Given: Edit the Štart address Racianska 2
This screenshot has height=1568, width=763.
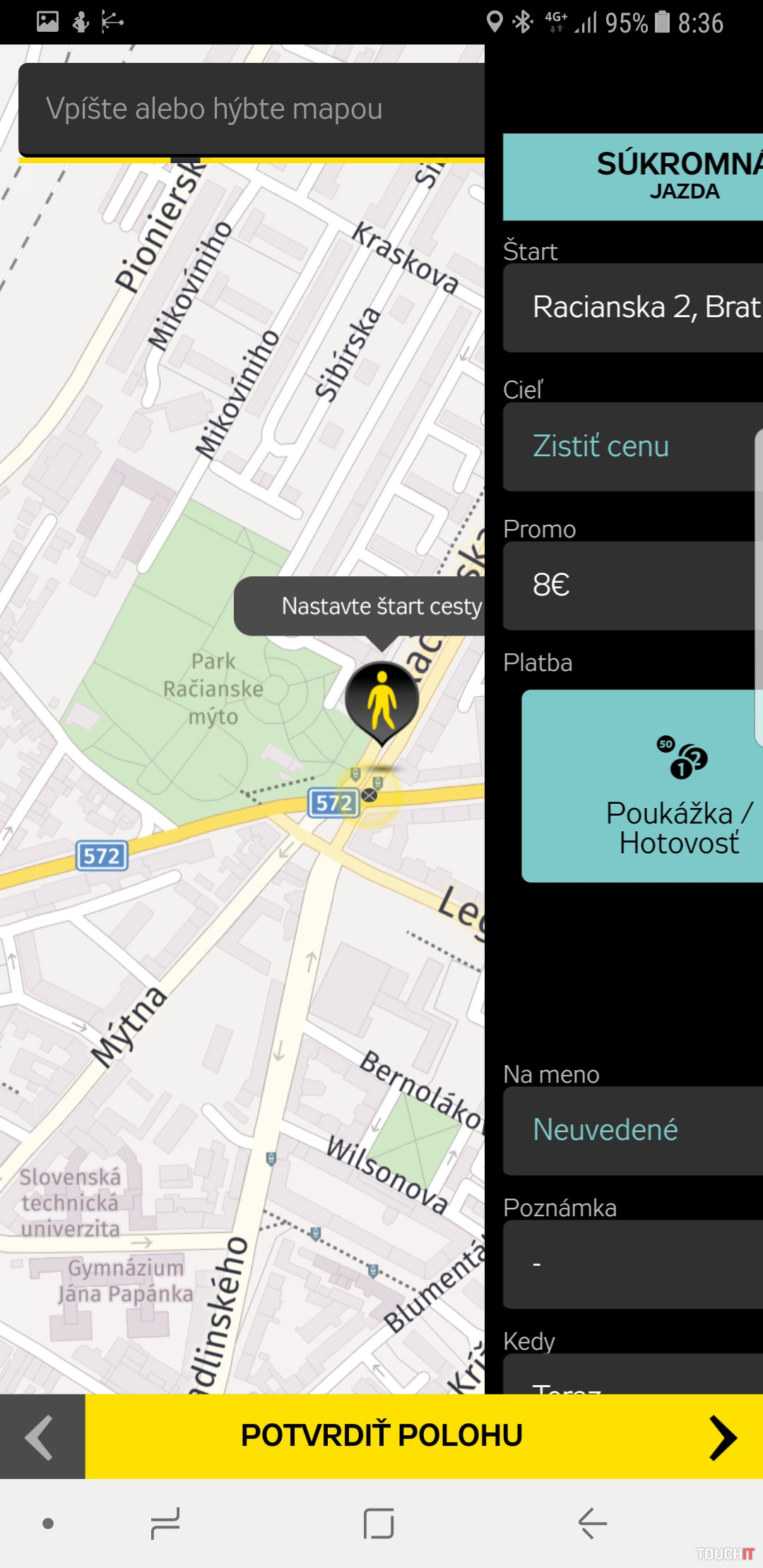Looking at the screenshot, I should point(632,307).
